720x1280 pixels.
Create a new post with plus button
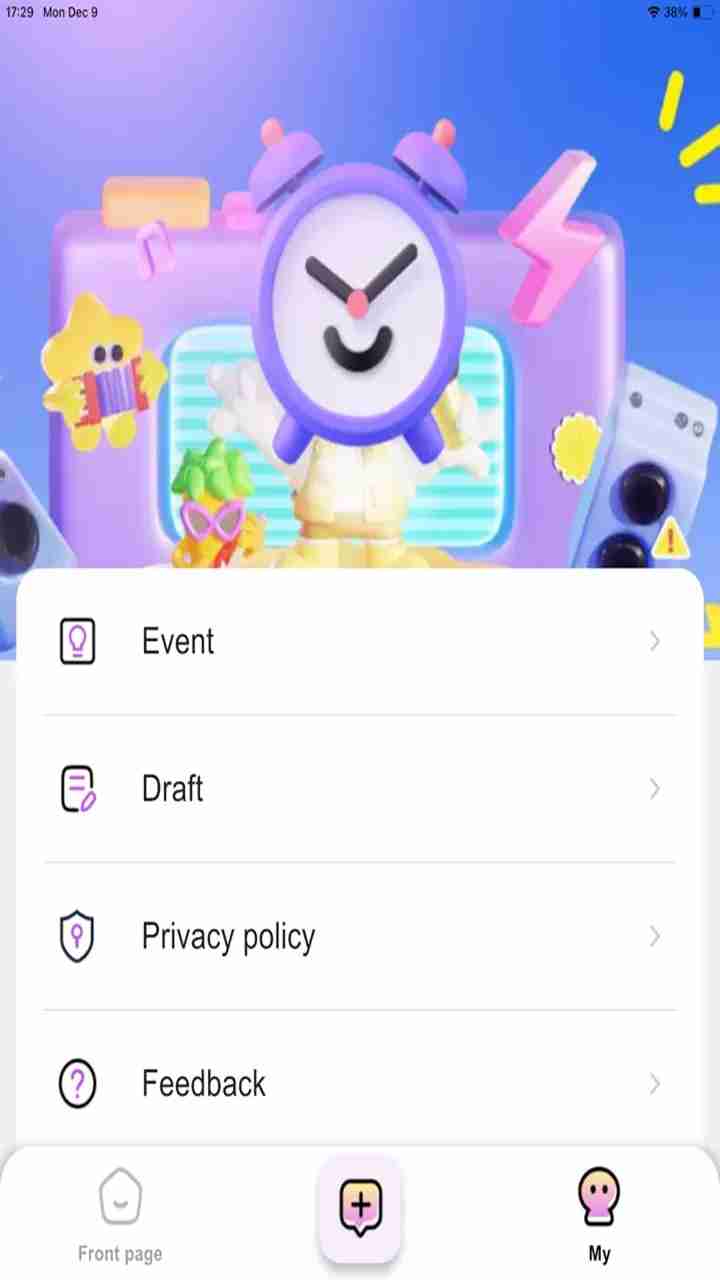(x=360, y=1207)
